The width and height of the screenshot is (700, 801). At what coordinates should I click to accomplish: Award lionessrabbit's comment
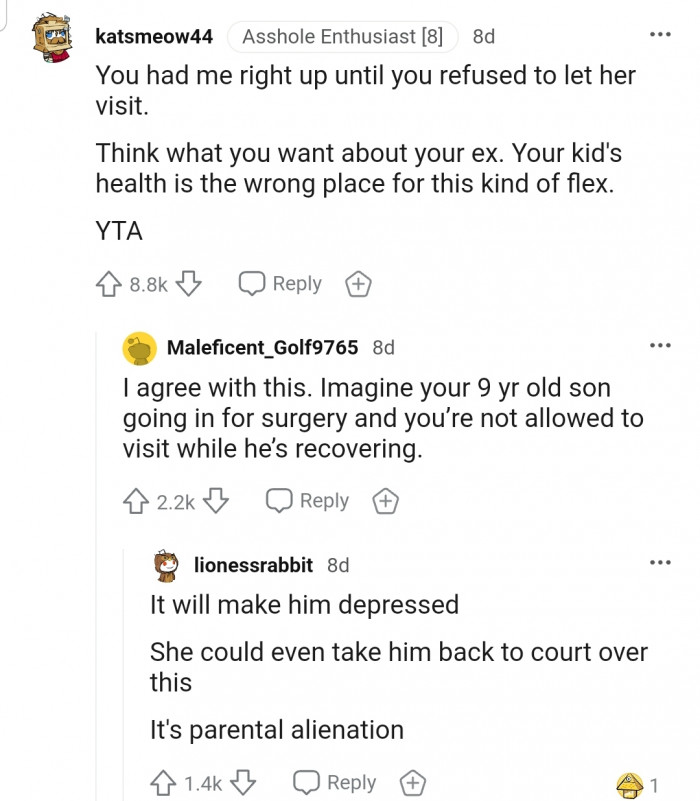412,783
